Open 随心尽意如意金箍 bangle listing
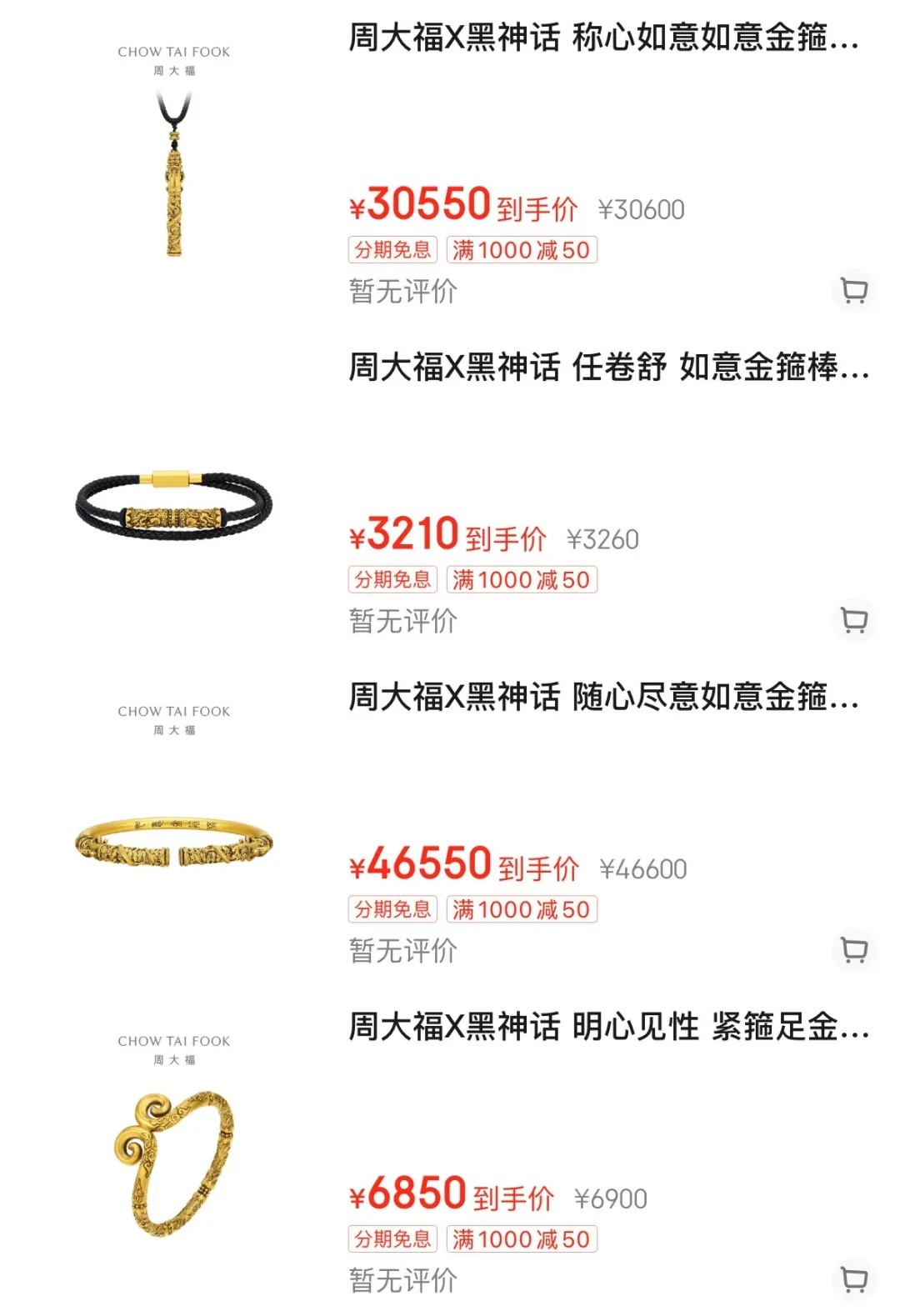This screenshot has width=900, height=1316. coord(603,697)
